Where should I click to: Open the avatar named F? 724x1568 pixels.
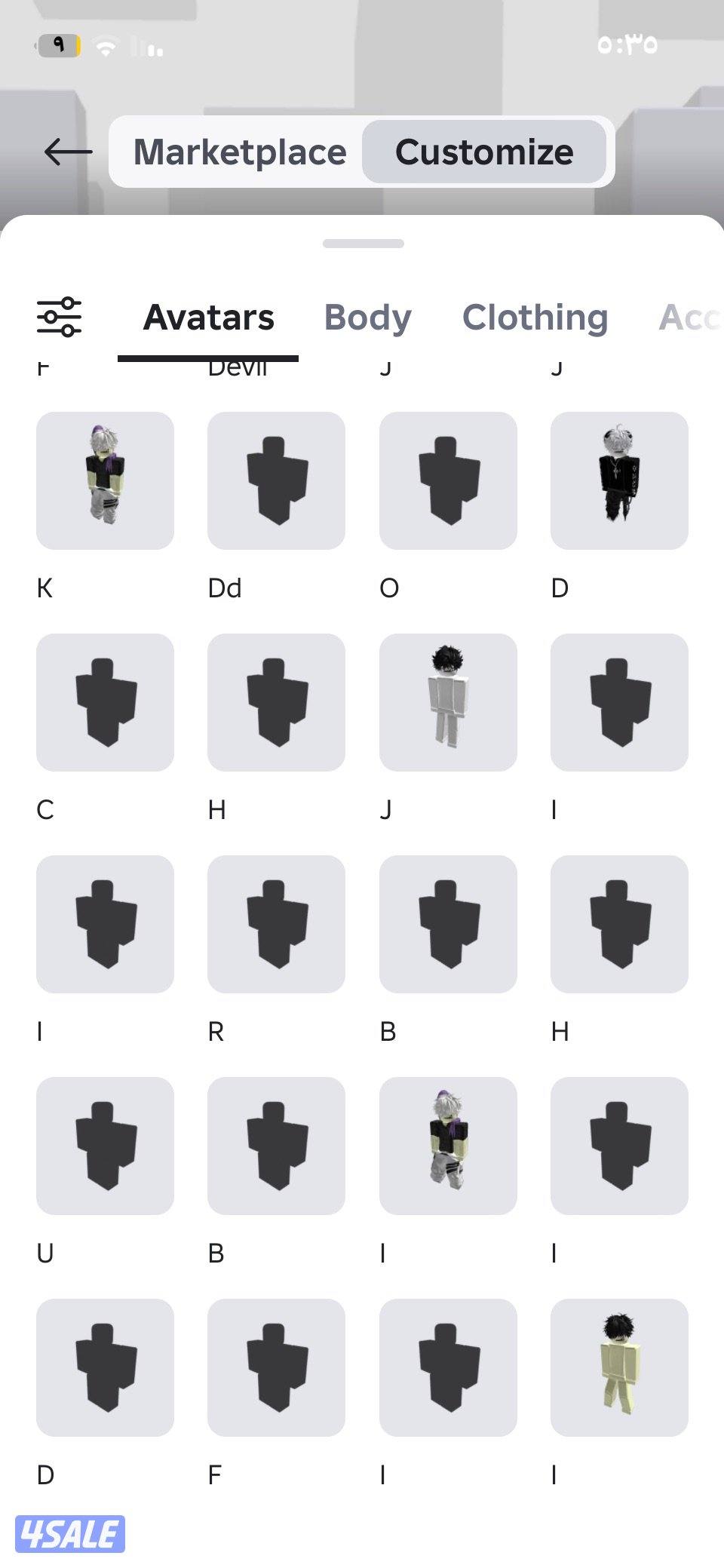tap(276, 1367)
